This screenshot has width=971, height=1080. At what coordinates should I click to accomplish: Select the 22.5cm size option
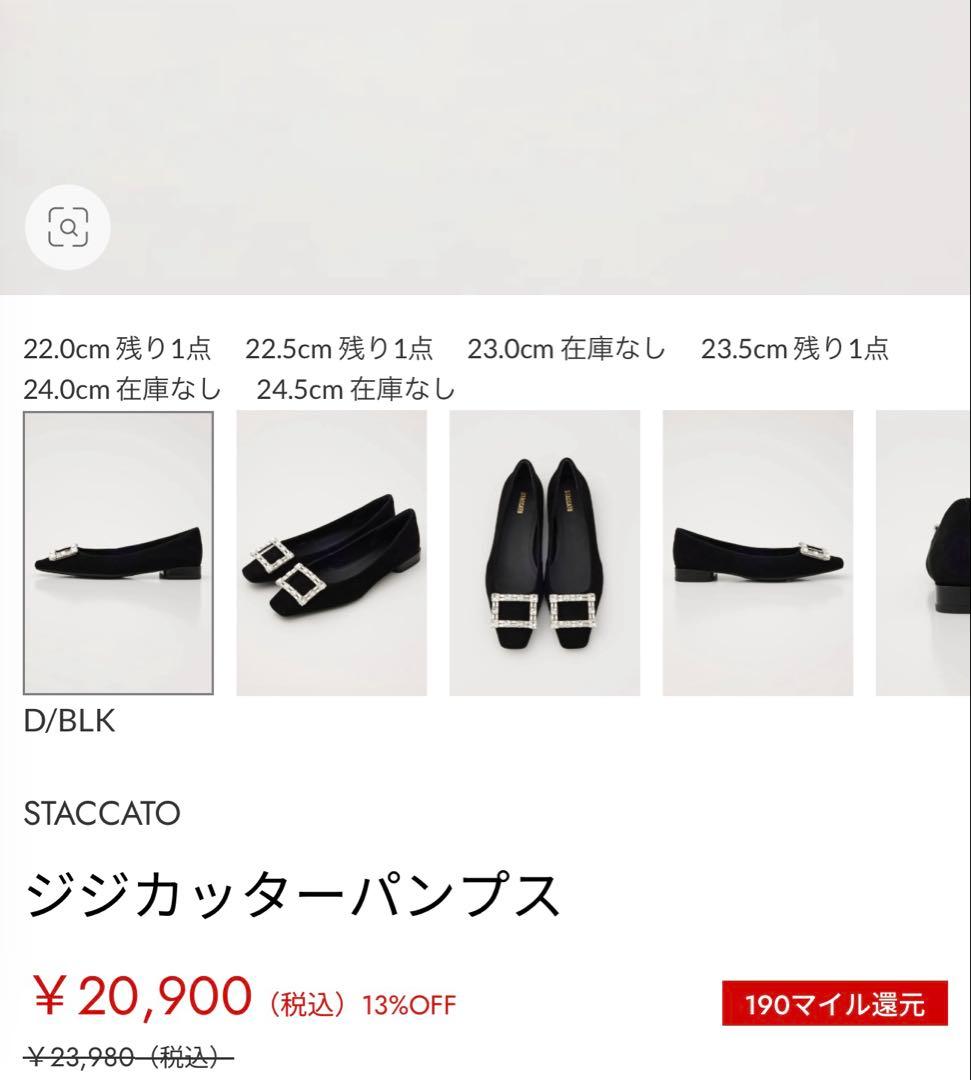click(x=340, y=350)
